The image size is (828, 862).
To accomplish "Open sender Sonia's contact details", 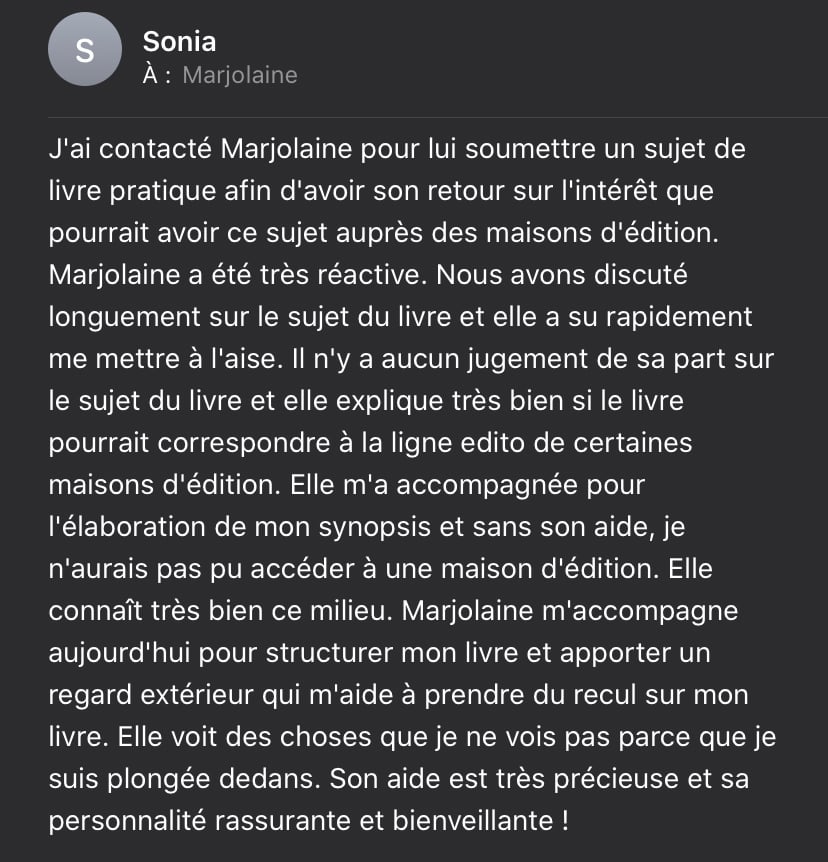I will tap(180, 42).
